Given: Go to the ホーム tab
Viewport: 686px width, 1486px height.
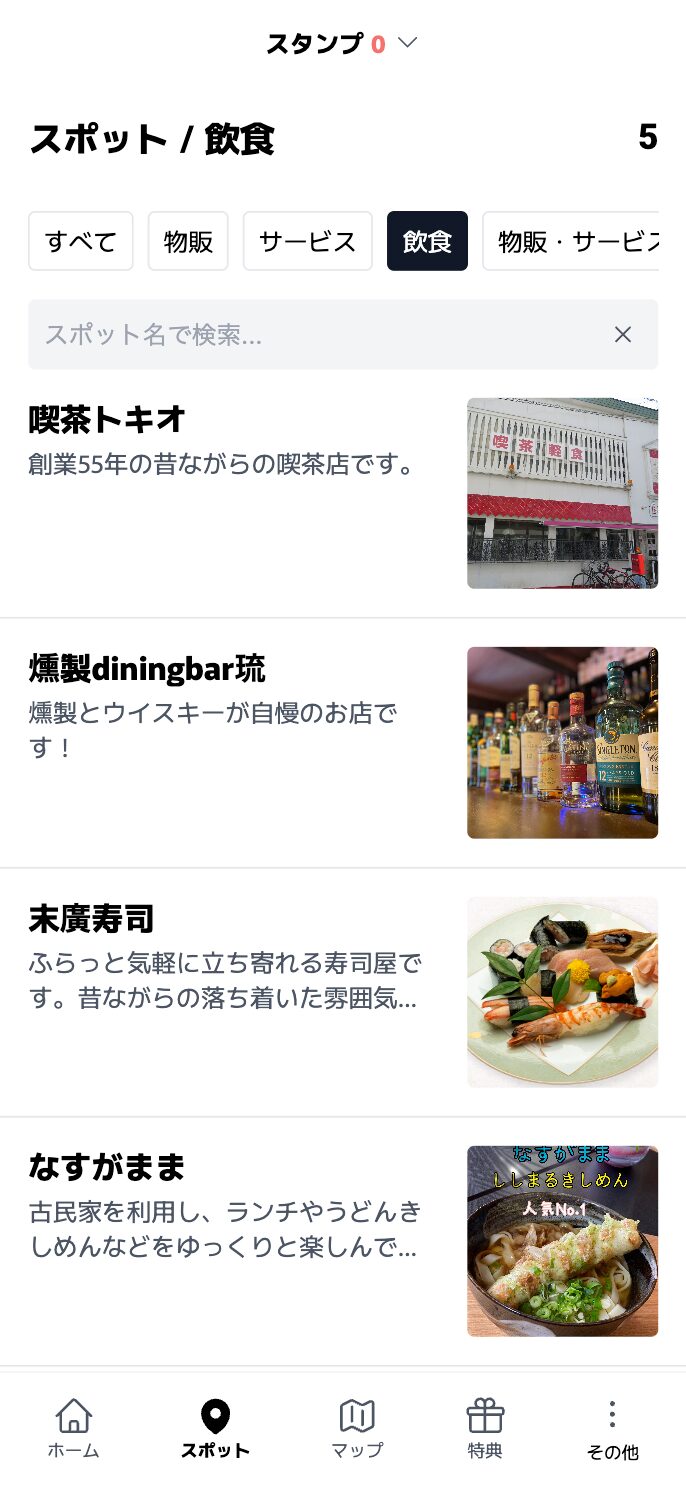Looking at the screenshot, I should point(73,1429).
